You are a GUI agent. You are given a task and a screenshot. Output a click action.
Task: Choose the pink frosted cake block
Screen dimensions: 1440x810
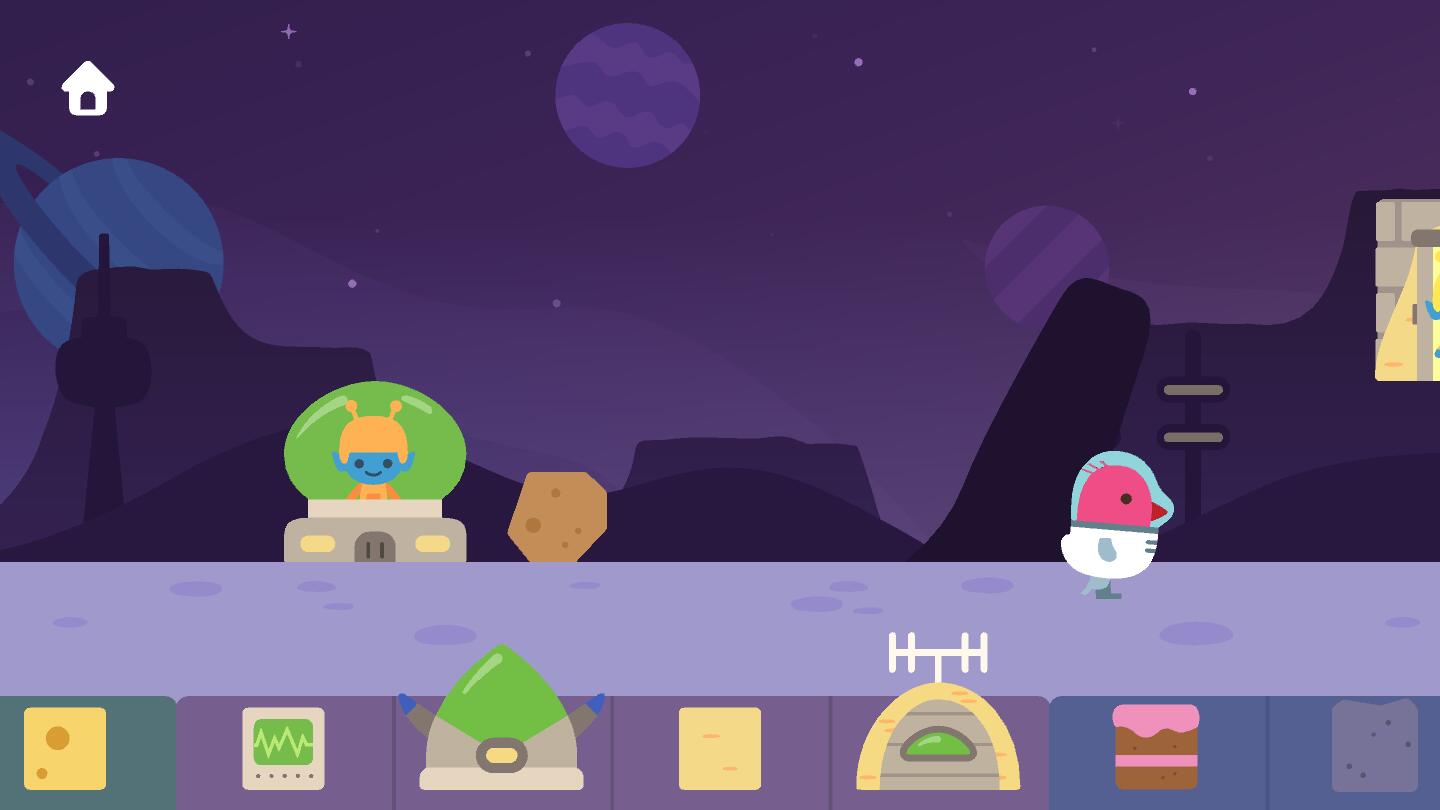click(x=1156, y=747)
